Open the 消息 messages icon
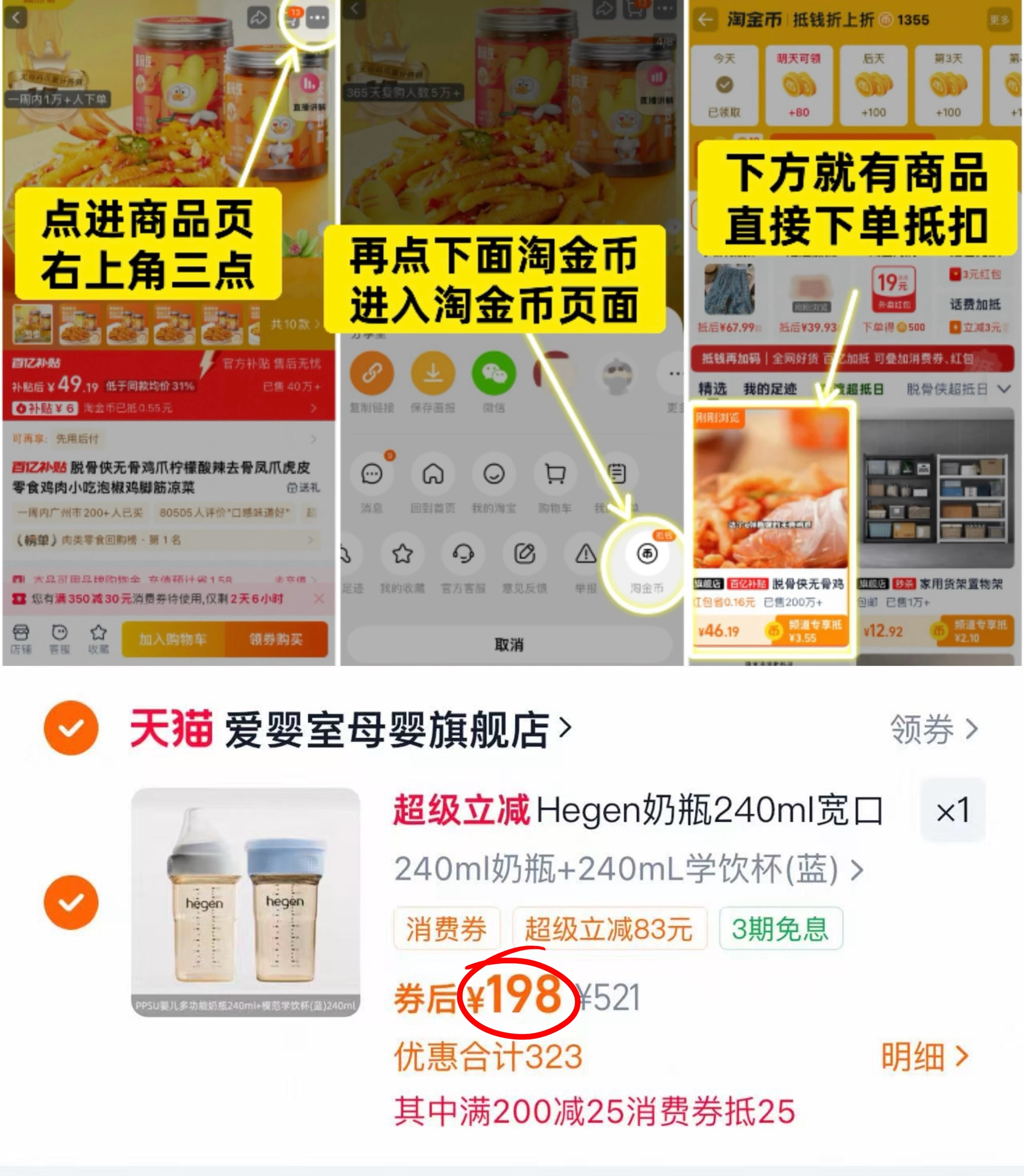The image size is (1024, 1176). [x=372, y=474]
